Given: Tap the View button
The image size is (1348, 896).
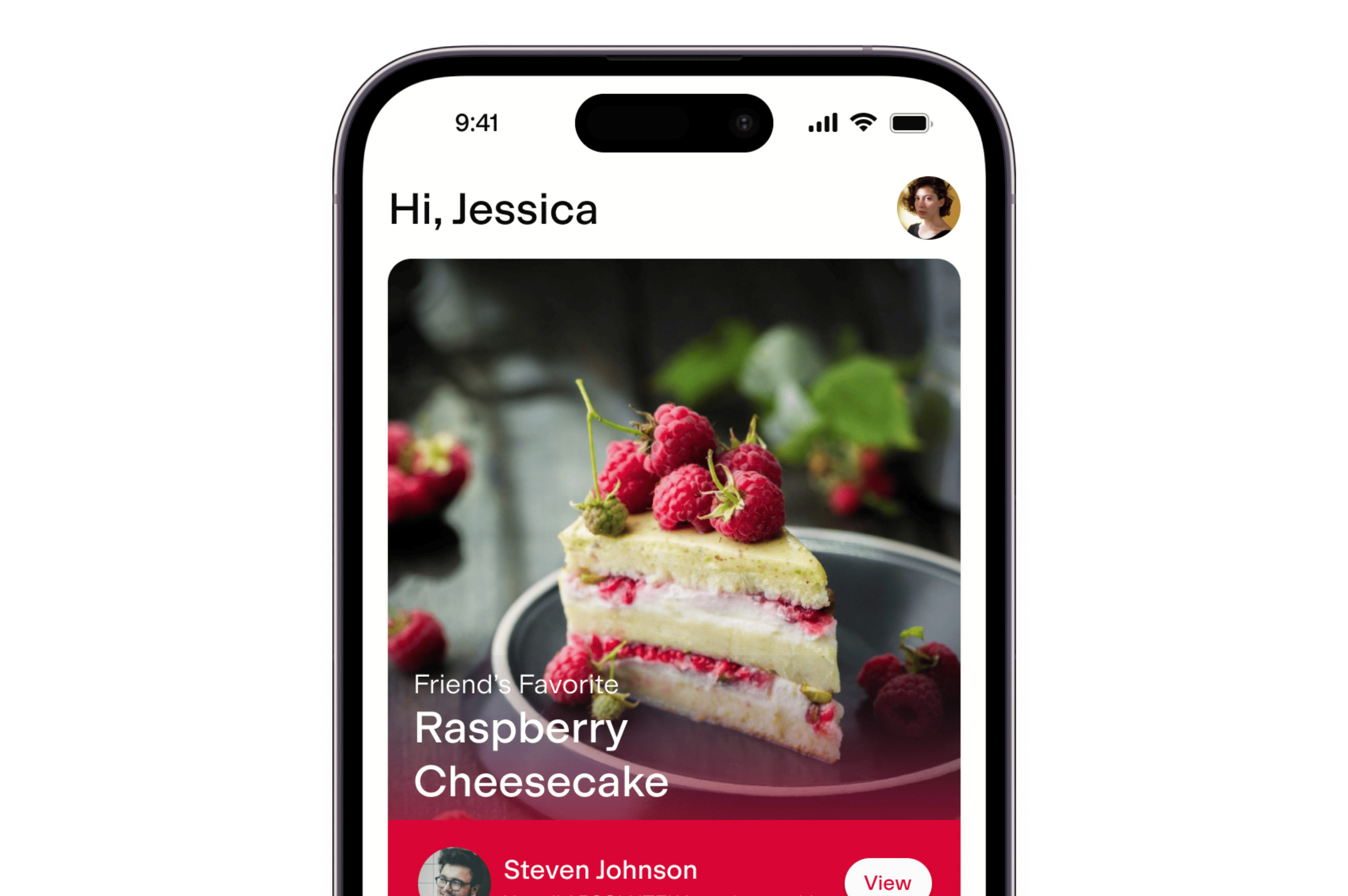Looking at the screenshot, I should click(x=887, y=881).
